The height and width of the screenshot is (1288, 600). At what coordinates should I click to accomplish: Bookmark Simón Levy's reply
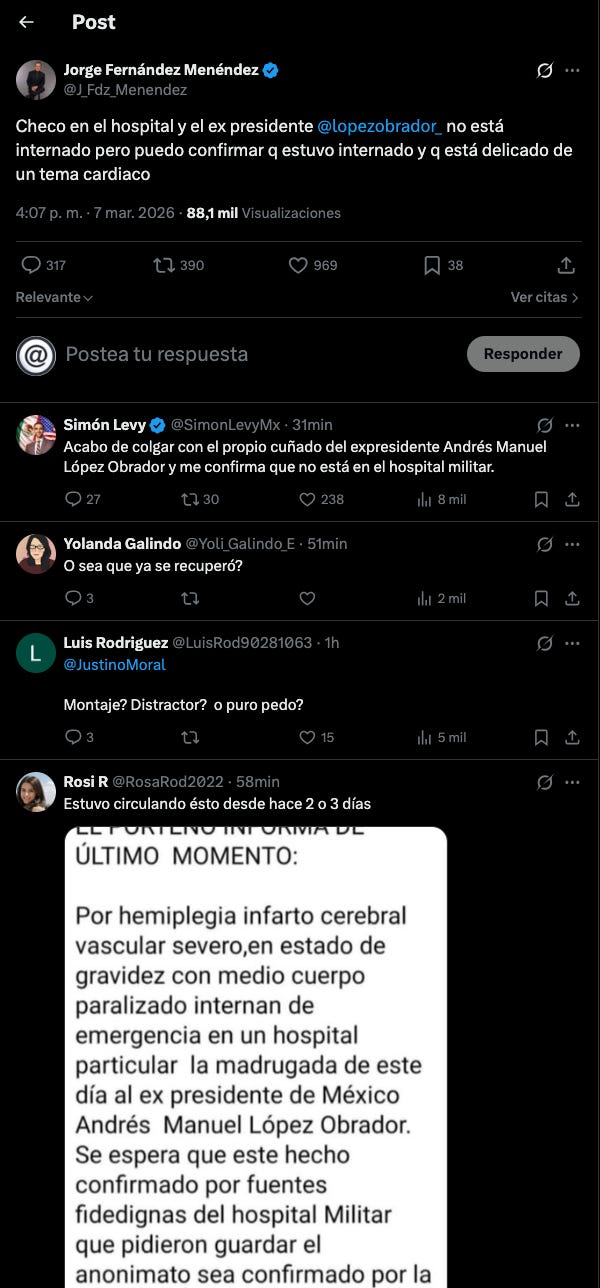[x=541, y=499]
